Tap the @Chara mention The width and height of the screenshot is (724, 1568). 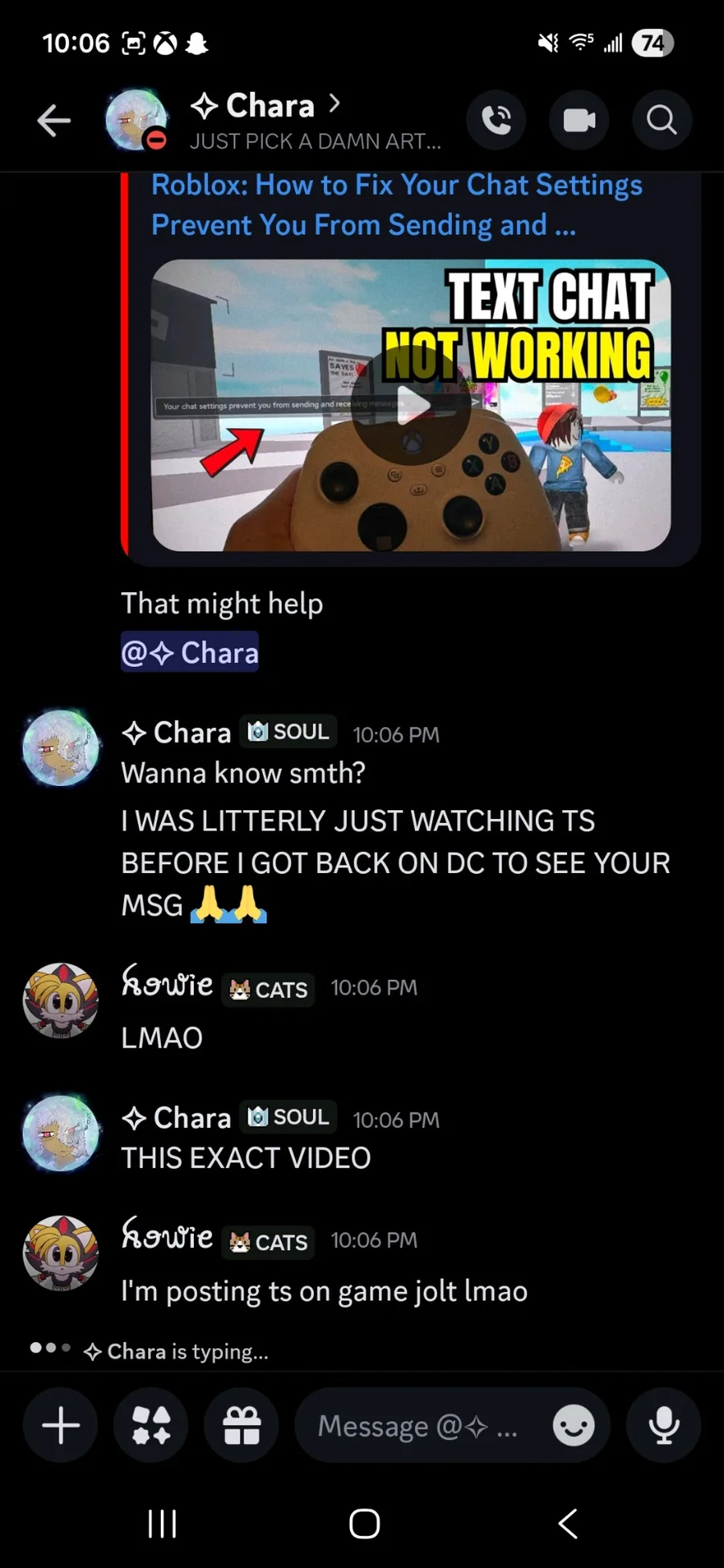[190, 652]
